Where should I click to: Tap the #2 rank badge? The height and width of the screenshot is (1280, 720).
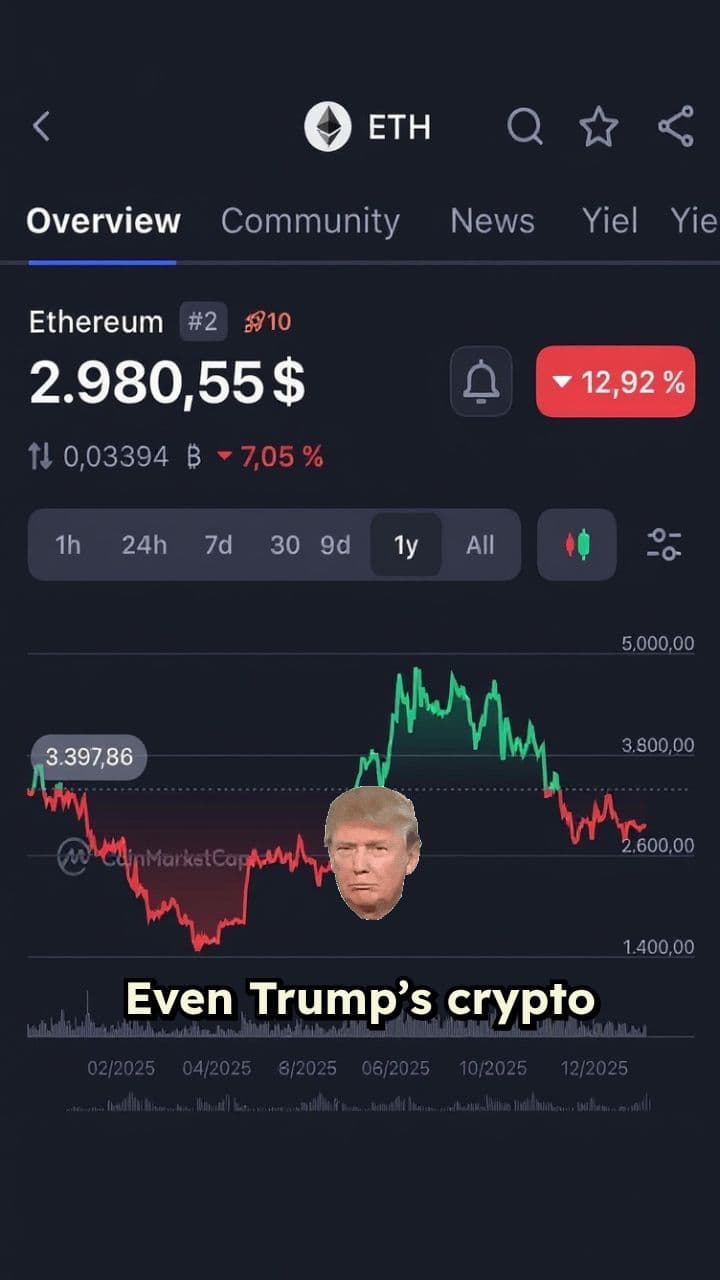click(203, 321)
